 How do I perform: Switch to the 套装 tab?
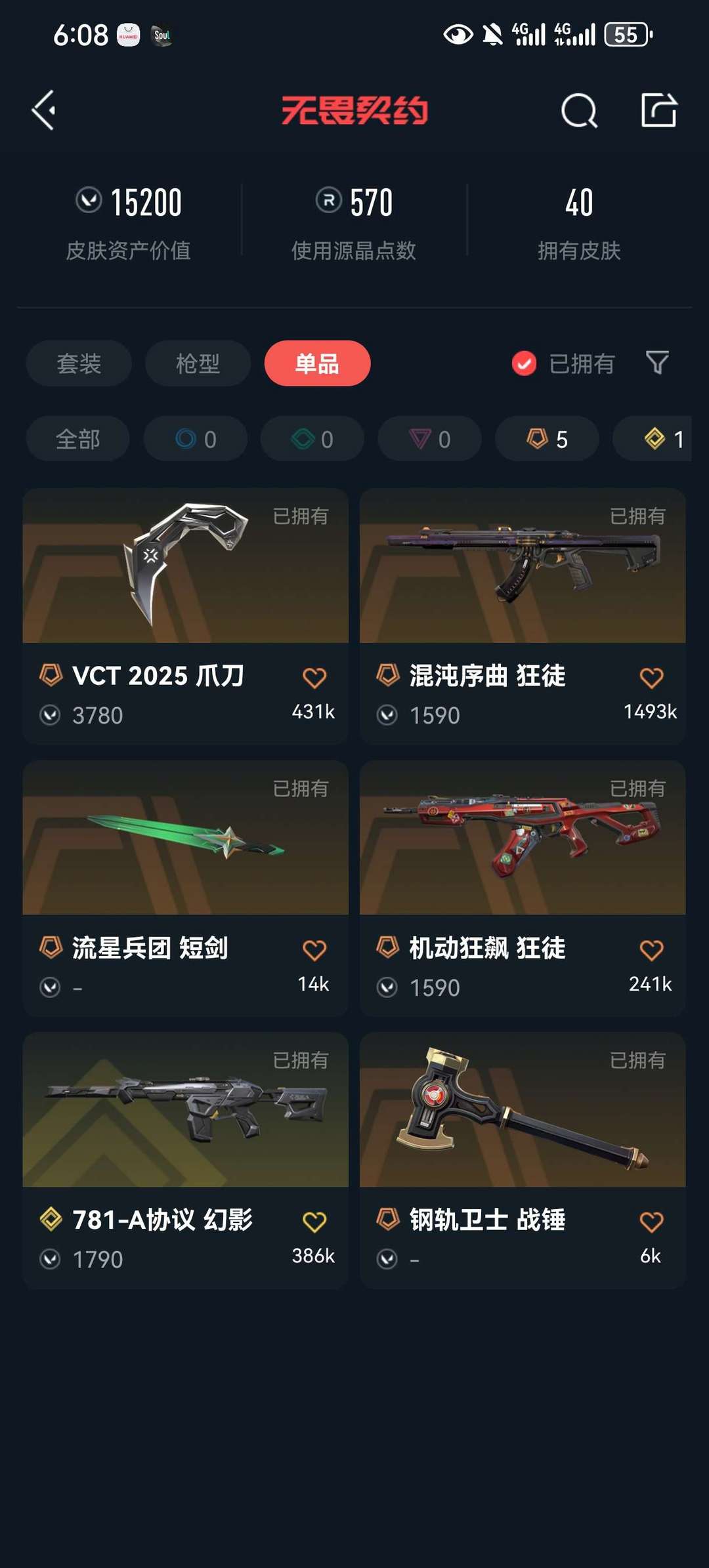pos(79,363)
